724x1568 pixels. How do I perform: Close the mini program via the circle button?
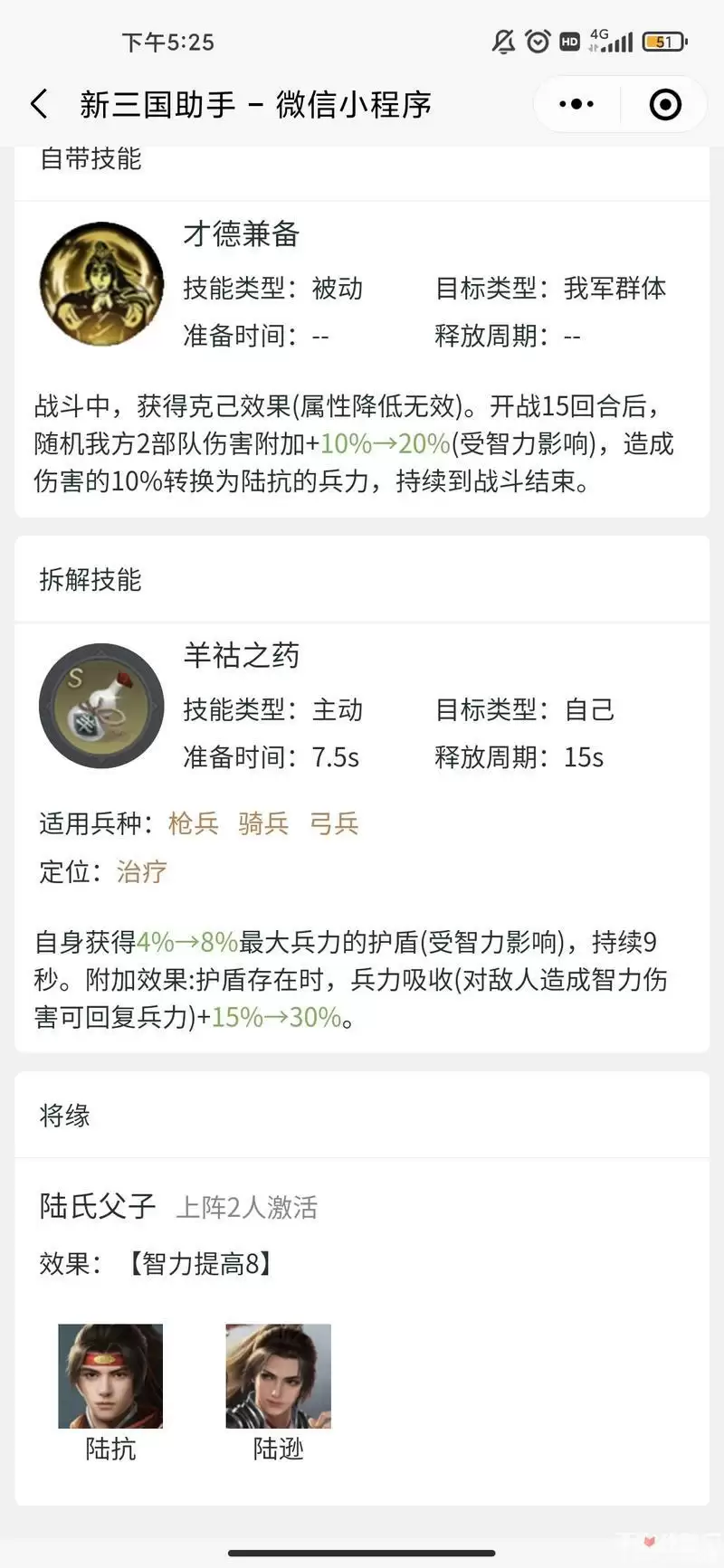665,104
